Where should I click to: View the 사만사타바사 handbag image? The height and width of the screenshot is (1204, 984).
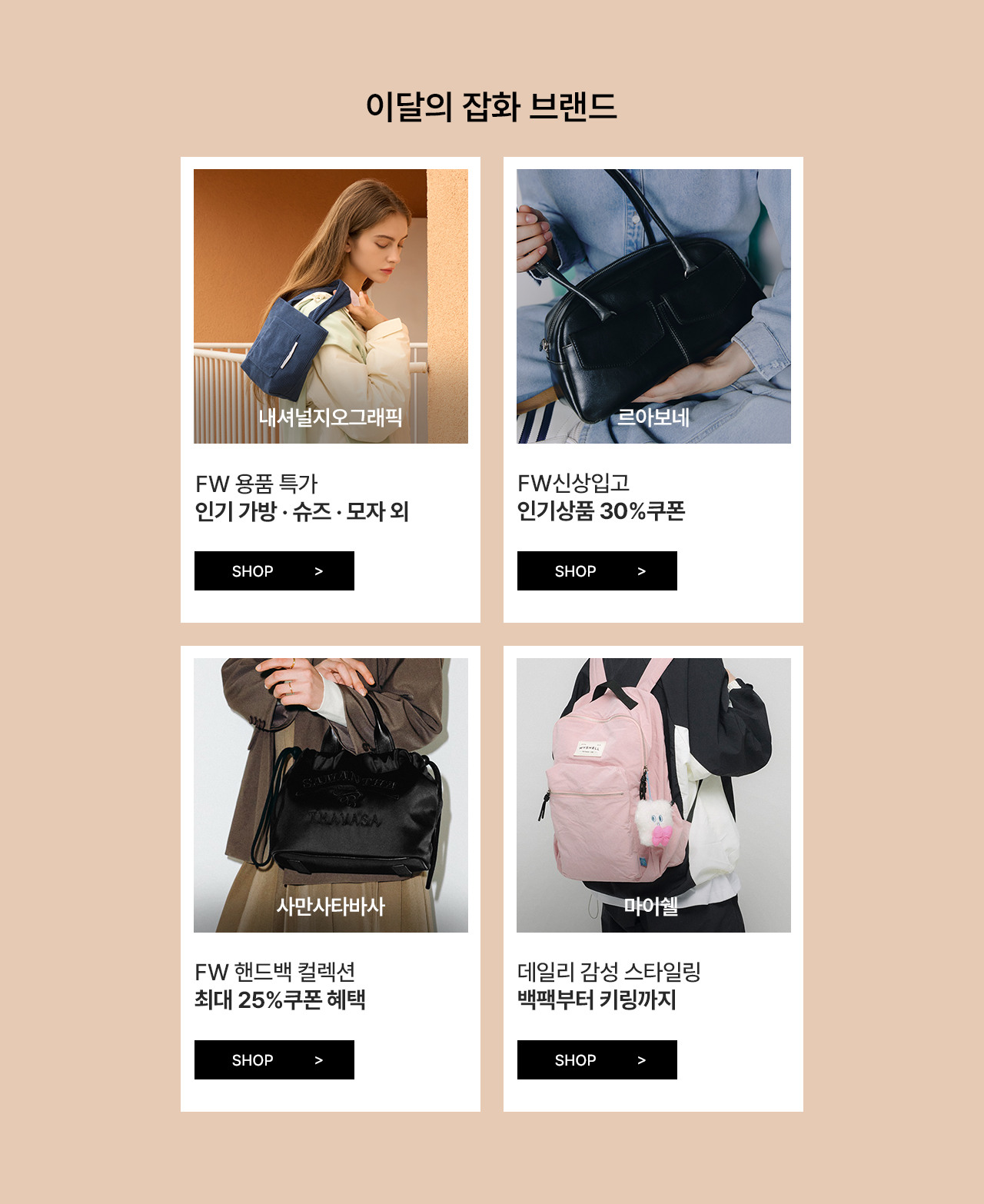[331, 795]
